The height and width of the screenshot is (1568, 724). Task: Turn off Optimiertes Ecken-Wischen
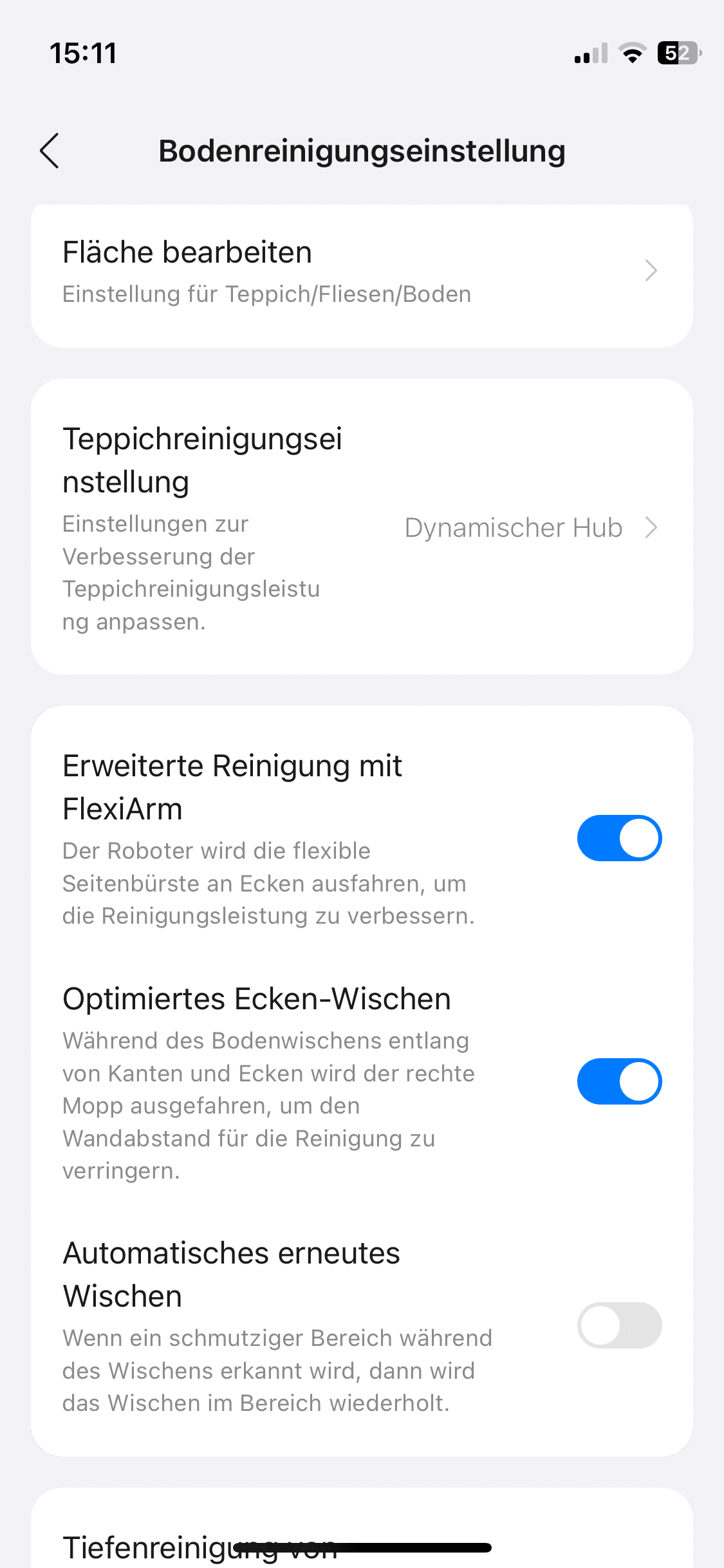[618, 1081]
